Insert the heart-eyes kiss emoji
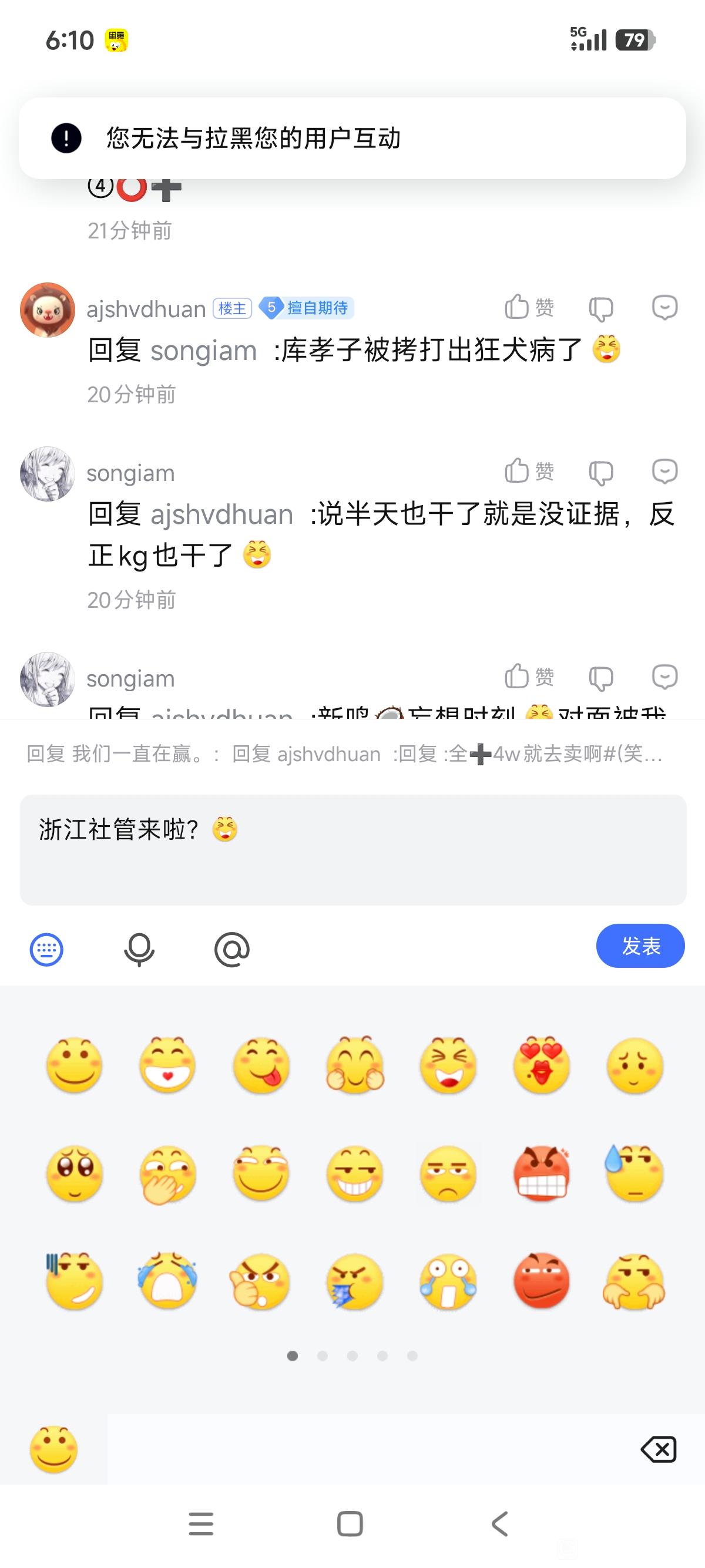Viewport: 705px width, 1568px height. tap(541, 1065)
